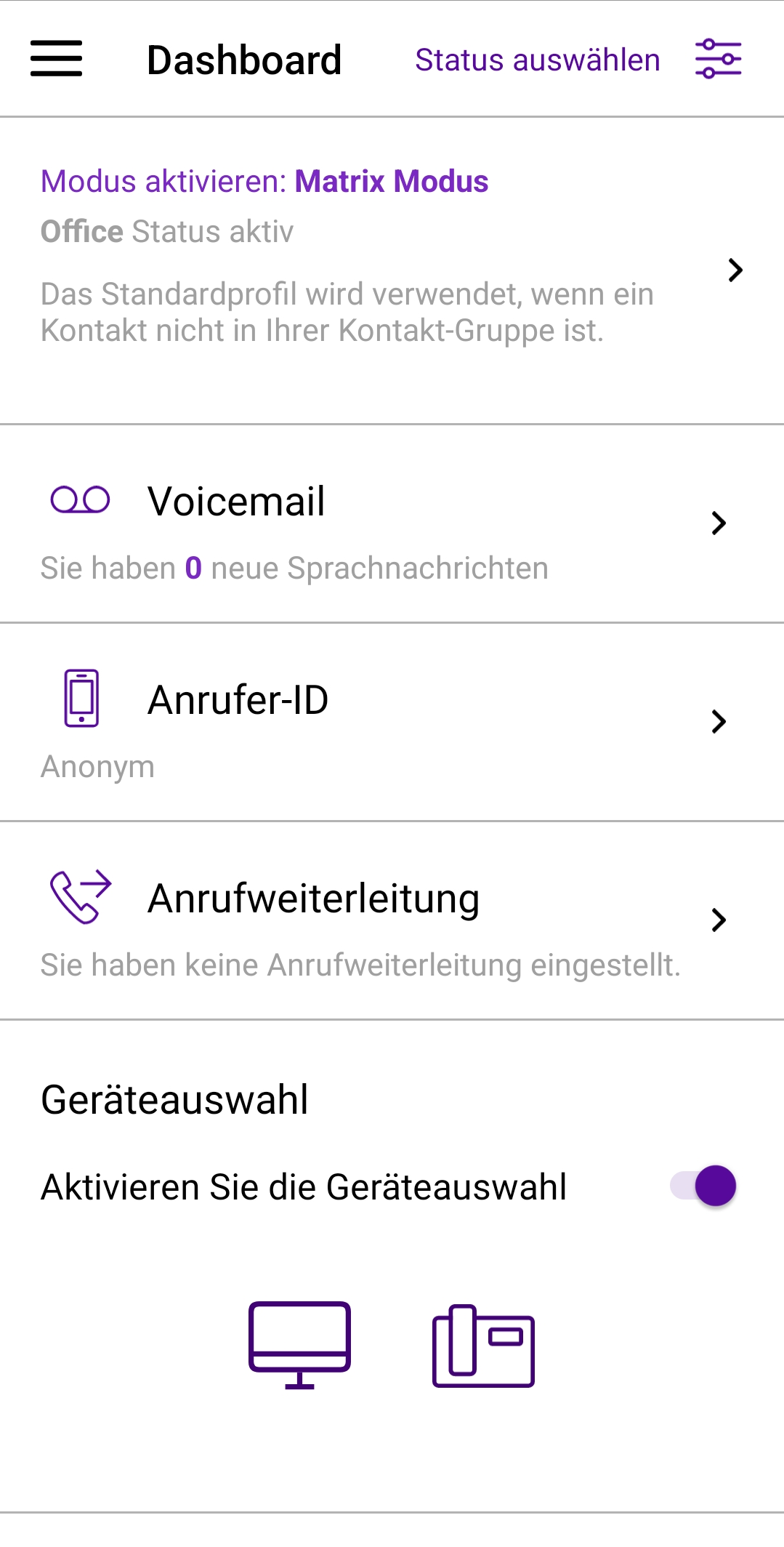Open the hamburger drawer menu
784x1547 pixels.
(56, 59)
